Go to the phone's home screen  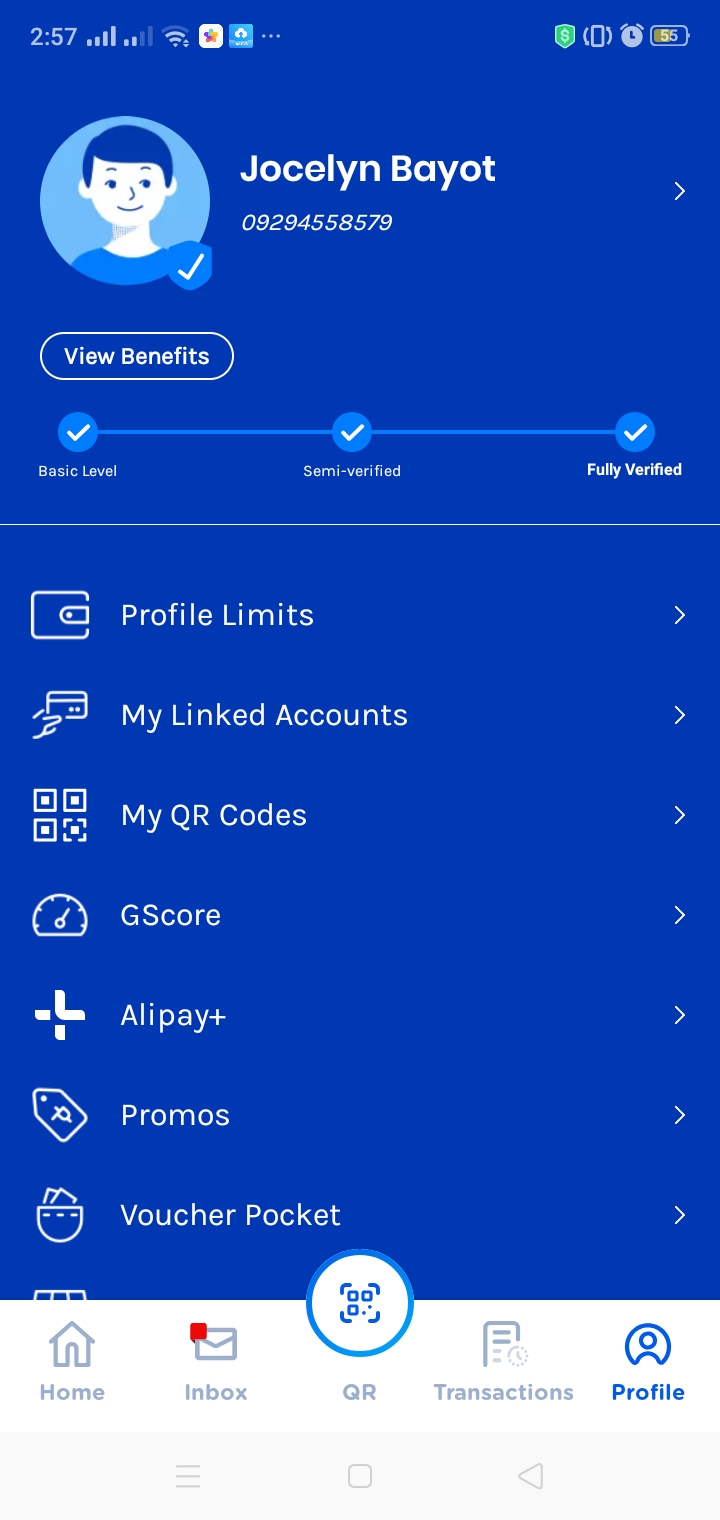360,1476
